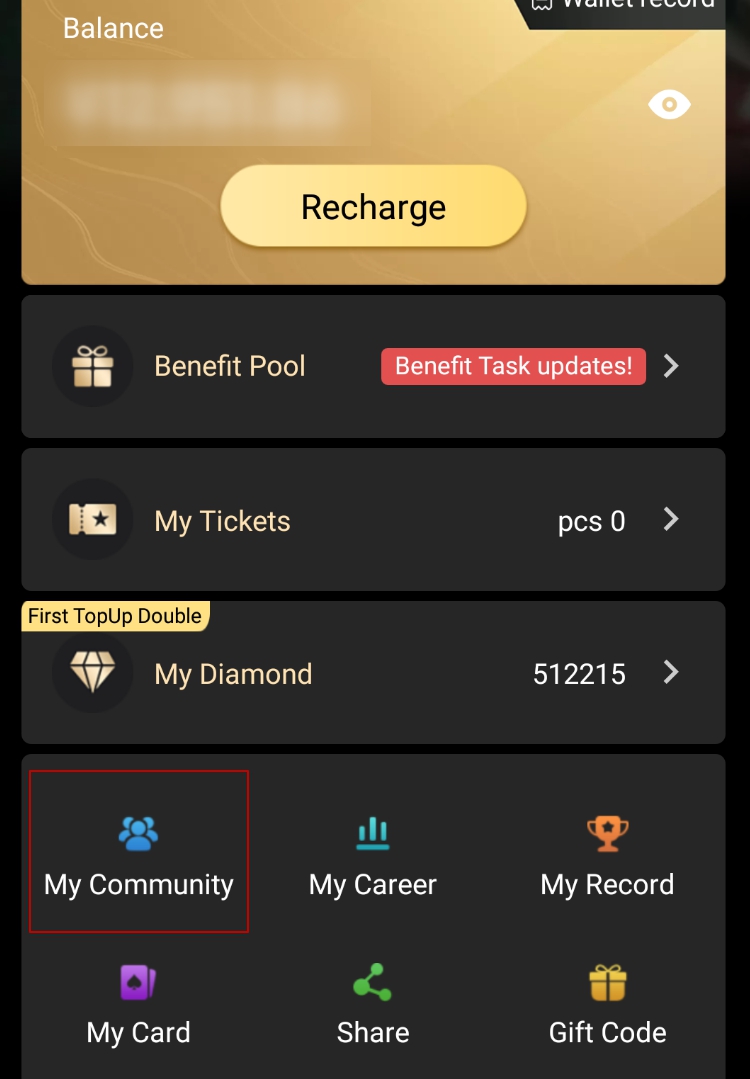The image size is (750, 1079).
Task: Open My Card
Action: (x=139, y=1003)
